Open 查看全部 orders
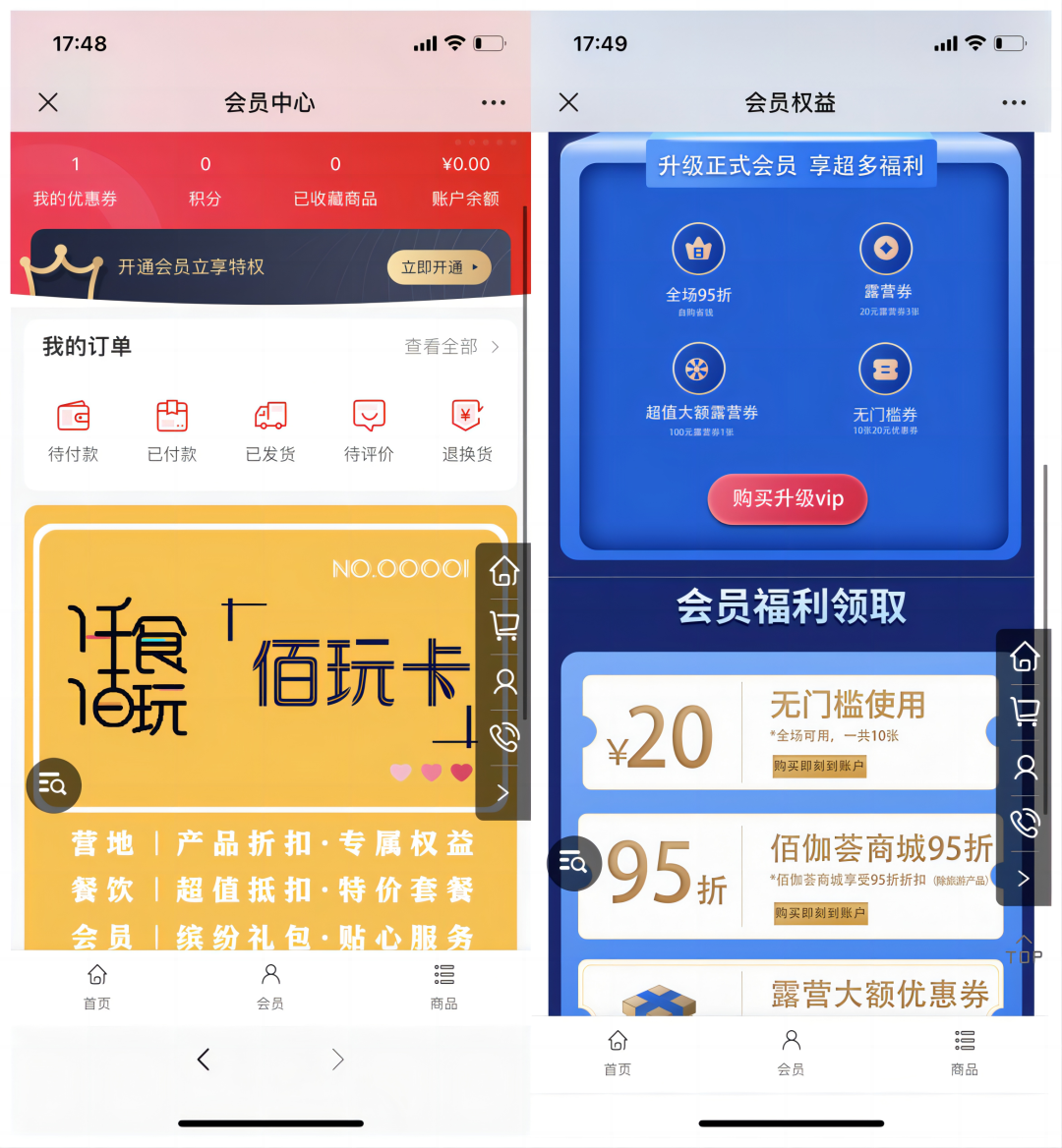The width and height of the screenshot is (1062, 1148). click(x=452, y=347)
